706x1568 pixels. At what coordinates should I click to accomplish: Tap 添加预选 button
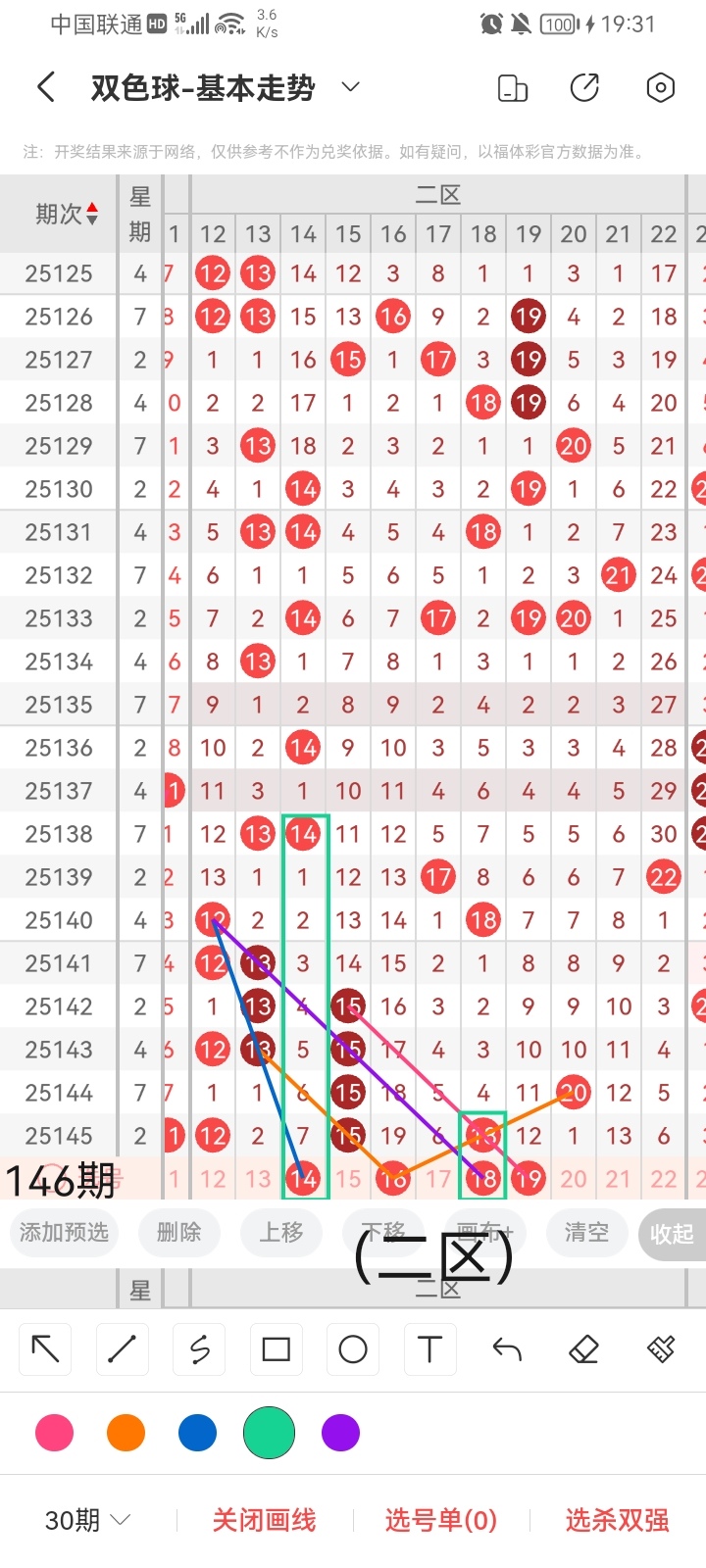(64, 1232)
